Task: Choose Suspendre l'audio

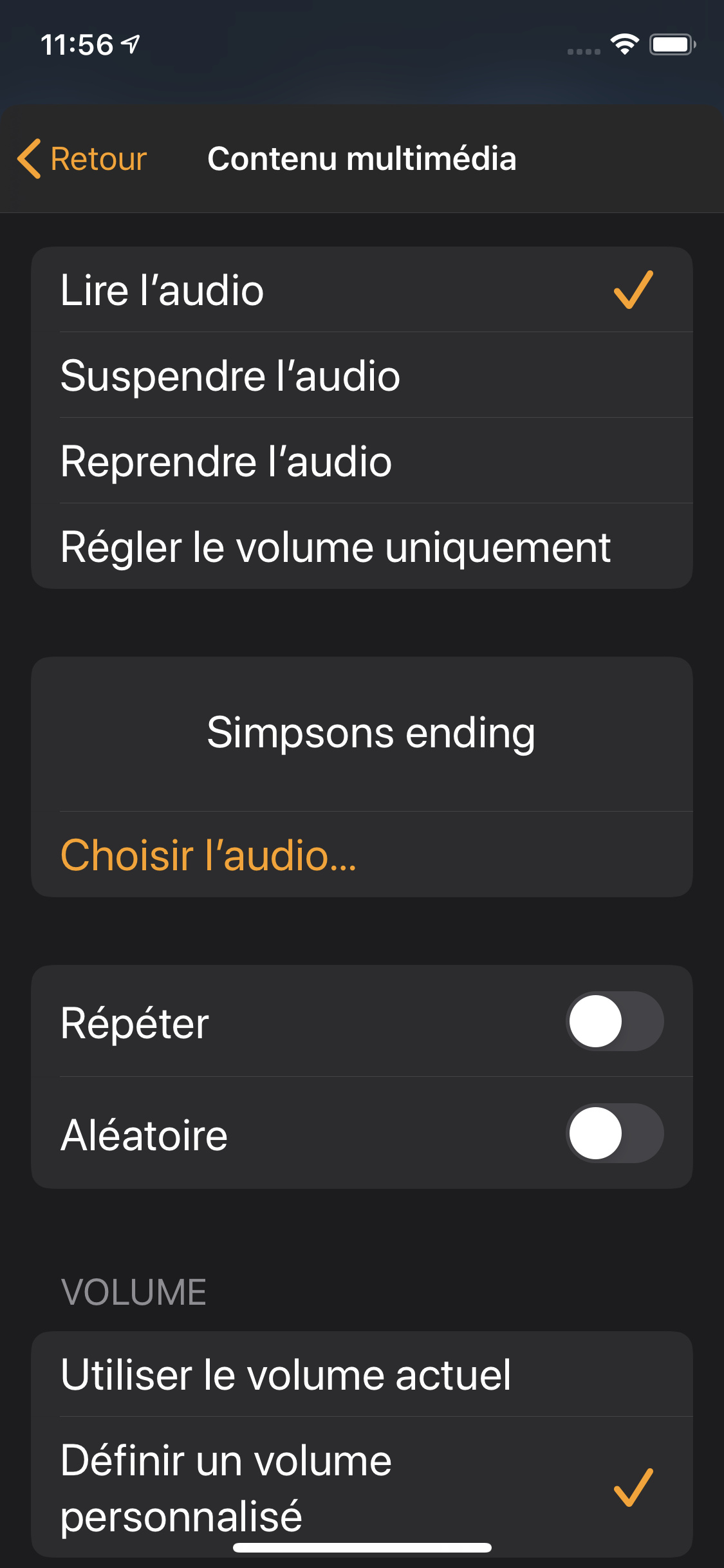Action: (360, 375)
